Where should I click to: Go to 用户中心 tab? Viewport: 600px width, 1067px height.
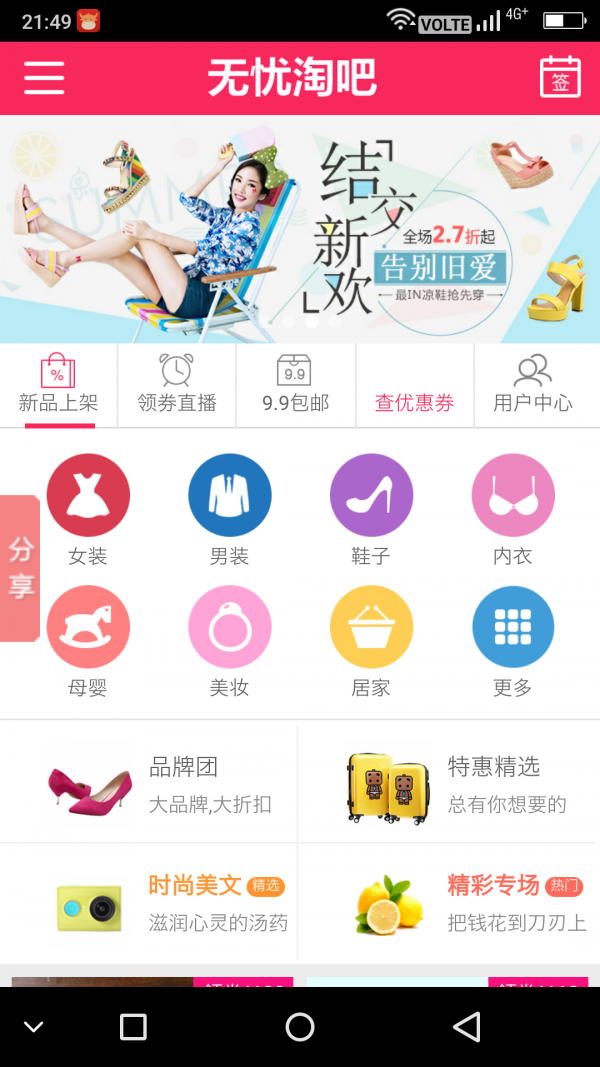coord(533,385)
